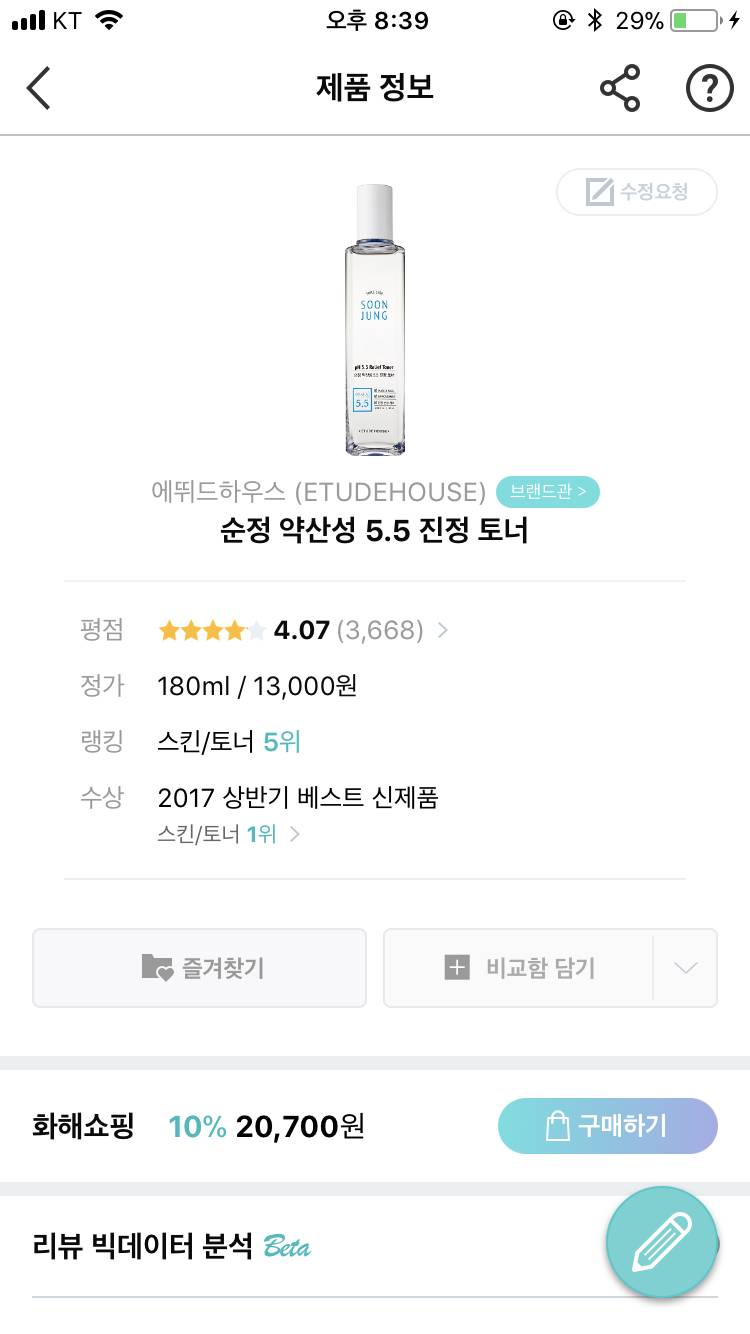Image resolution: width=750 pixels, height=1334 pixels.
Task: Share the product via the share icon
Action: point(620,88)
